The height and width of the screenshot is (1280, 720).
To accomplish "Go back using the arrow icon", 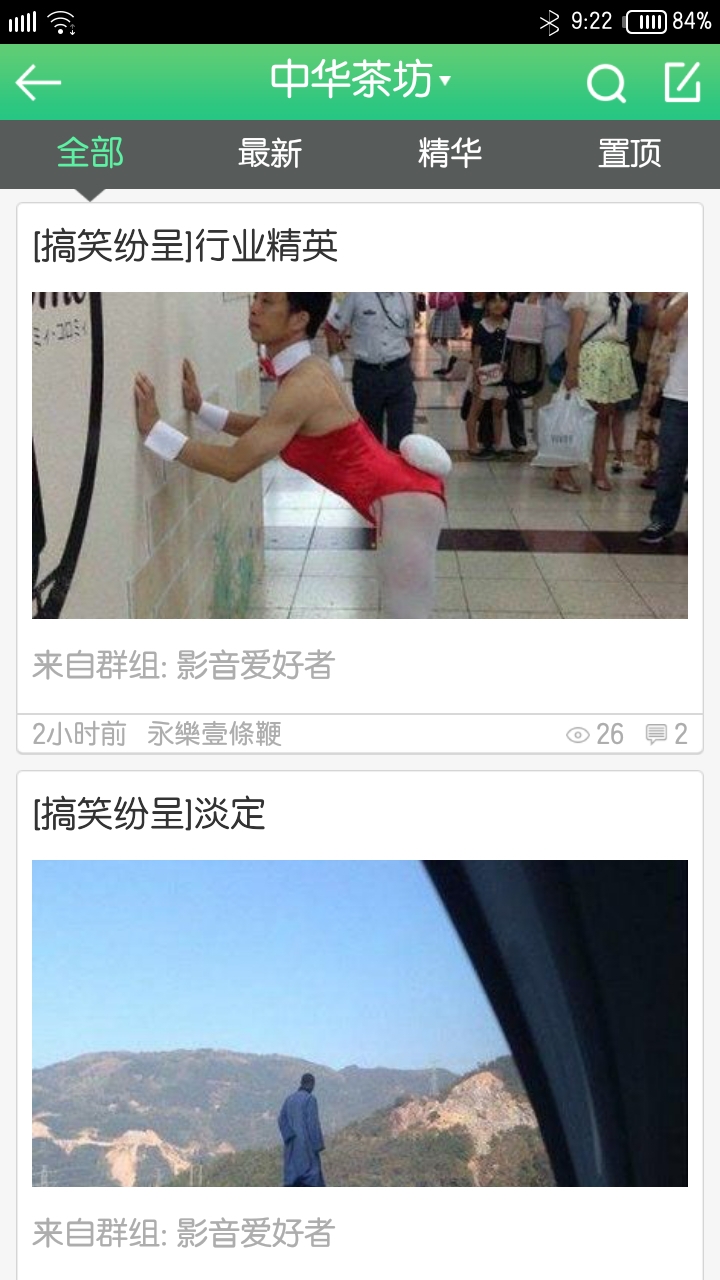I will 38,83.
